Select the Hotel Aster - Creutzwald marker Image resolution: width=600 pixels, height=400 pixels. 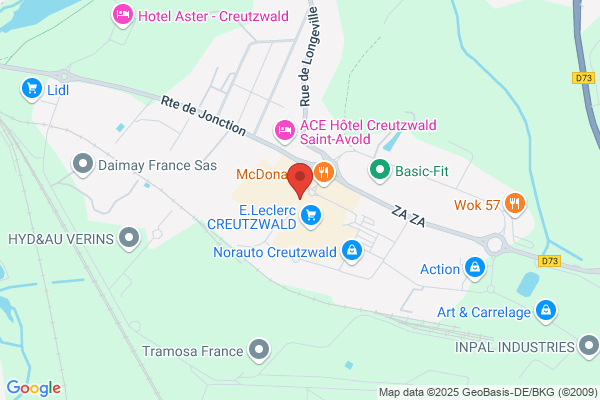122,15
